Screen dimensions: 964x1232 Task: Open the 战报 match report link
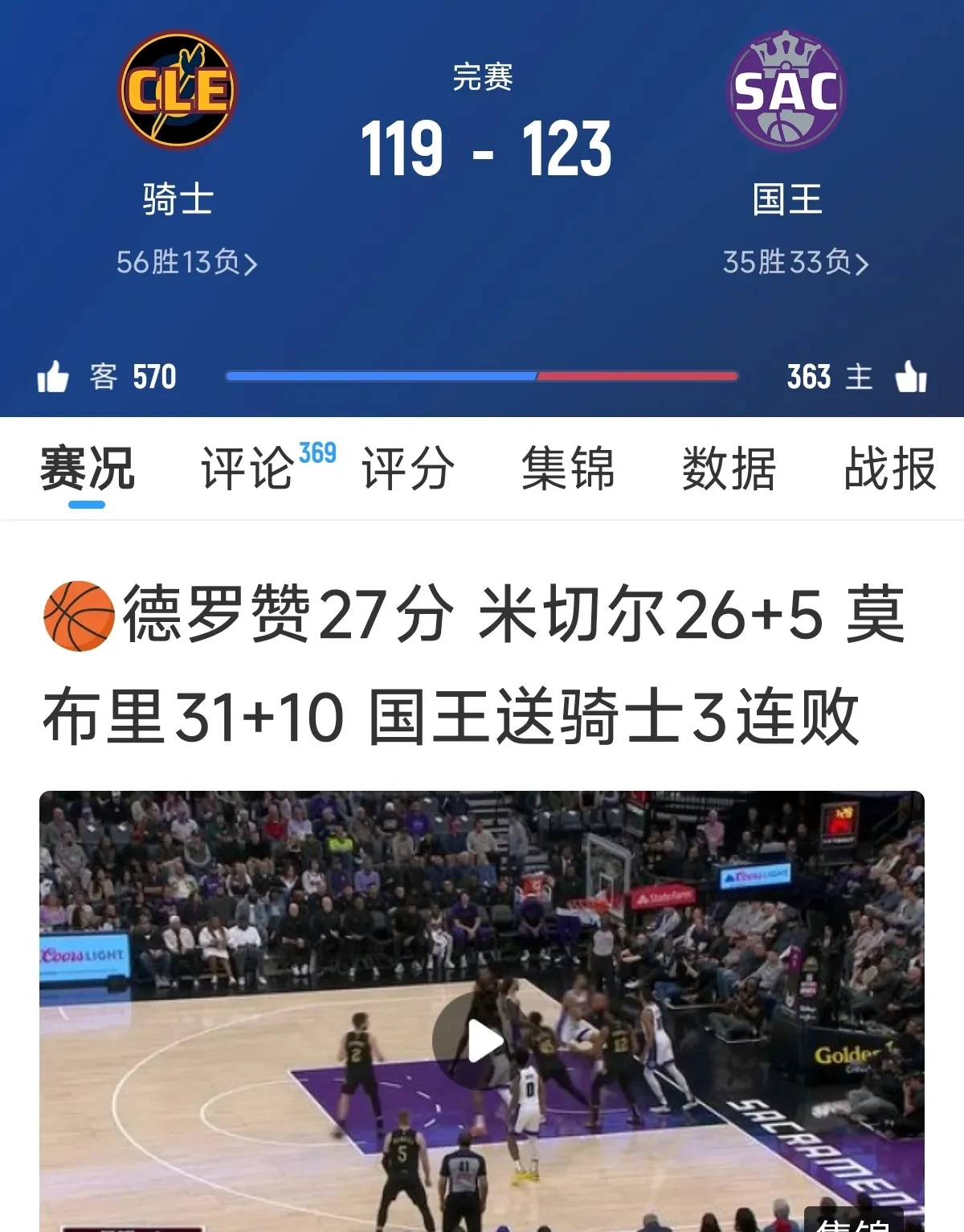pyautogui.click(x=888, y=473)
